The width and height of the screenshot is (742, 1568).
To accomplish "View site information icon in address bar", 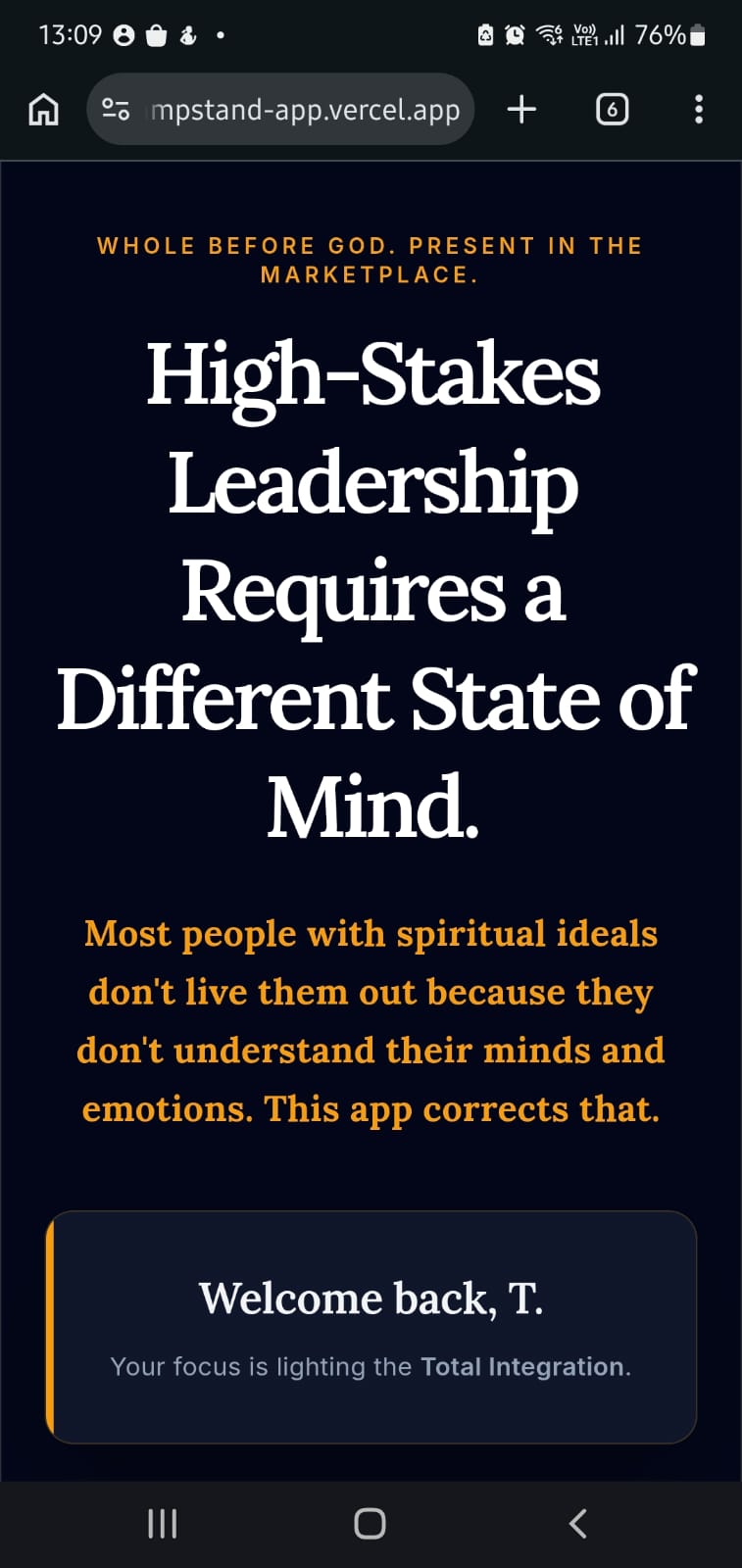I will pyautogui.click(x=116, y=110).
